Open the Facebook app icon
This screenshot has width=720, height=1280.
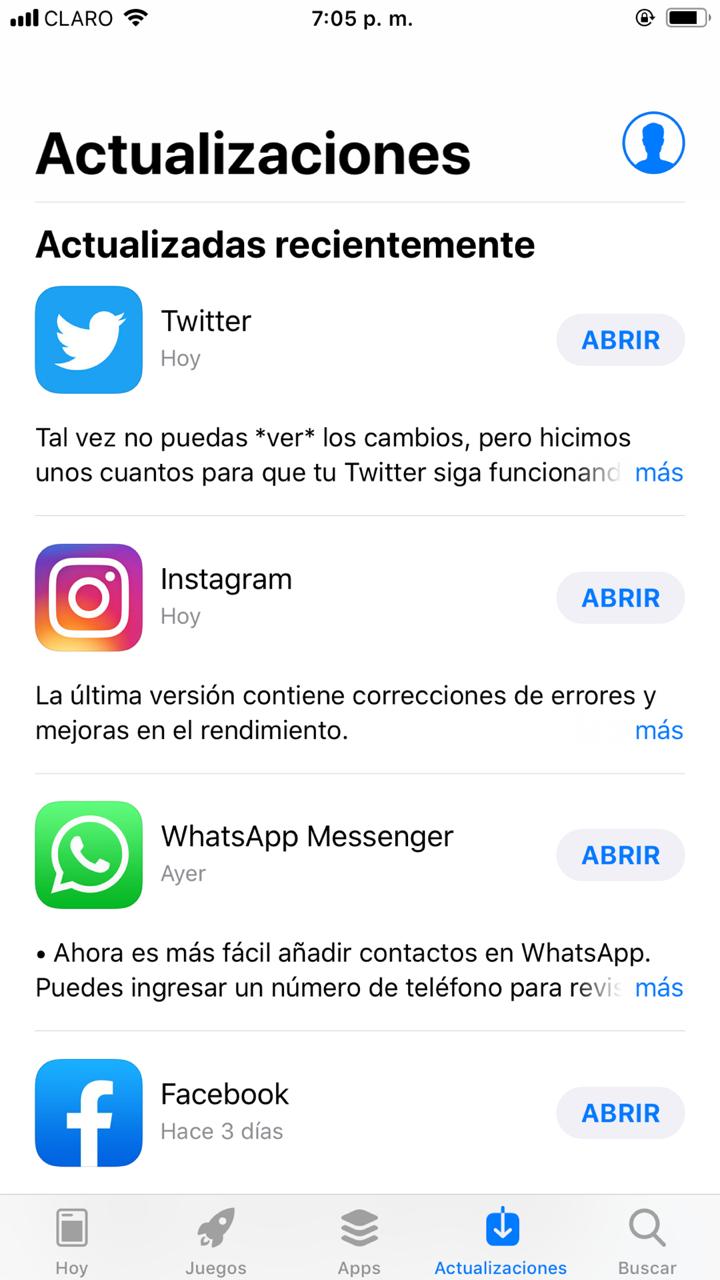[x=88, y=1112]
